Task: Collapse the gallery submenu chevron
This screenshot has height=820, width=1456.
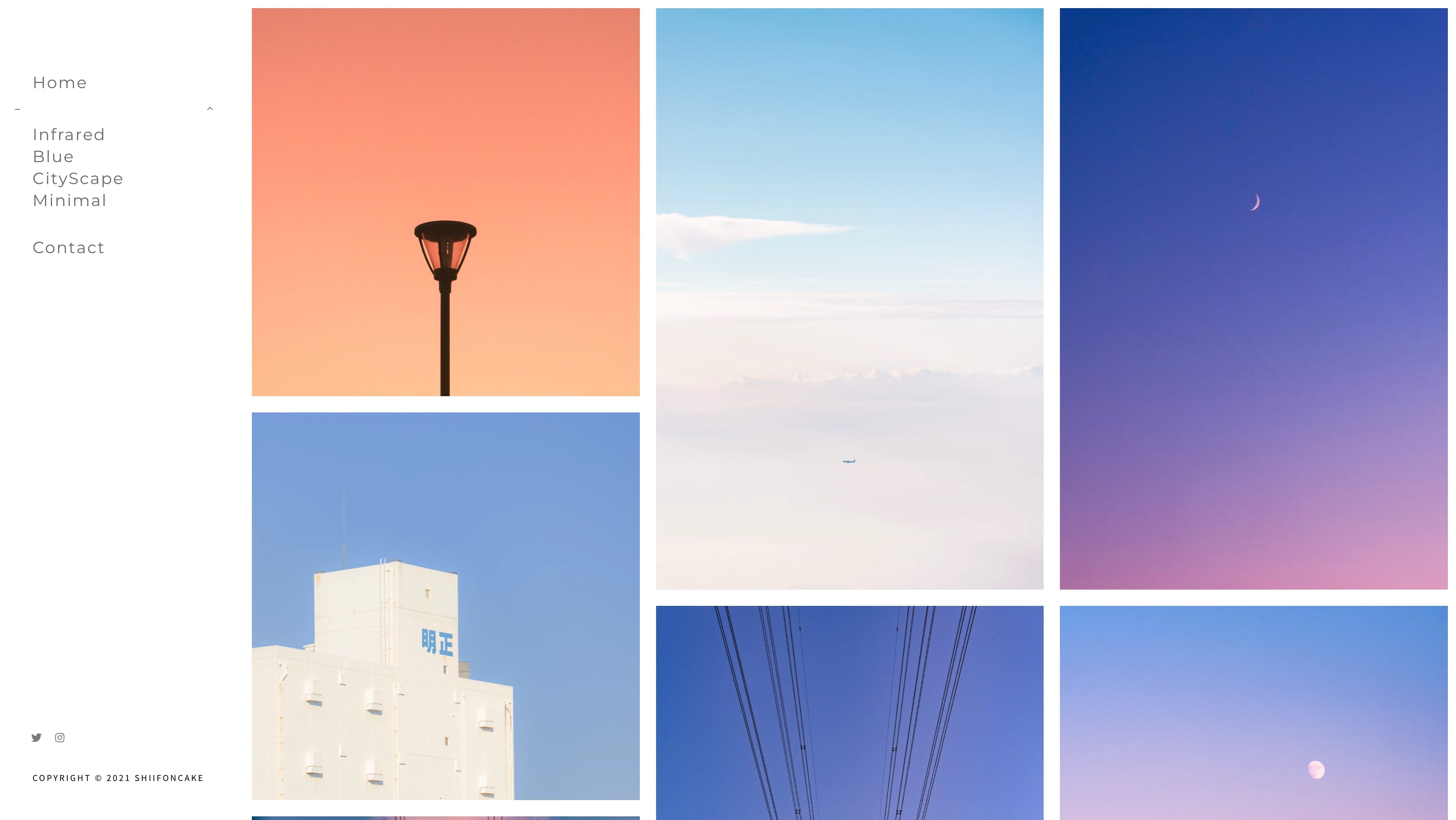Action: pos(210,108)
